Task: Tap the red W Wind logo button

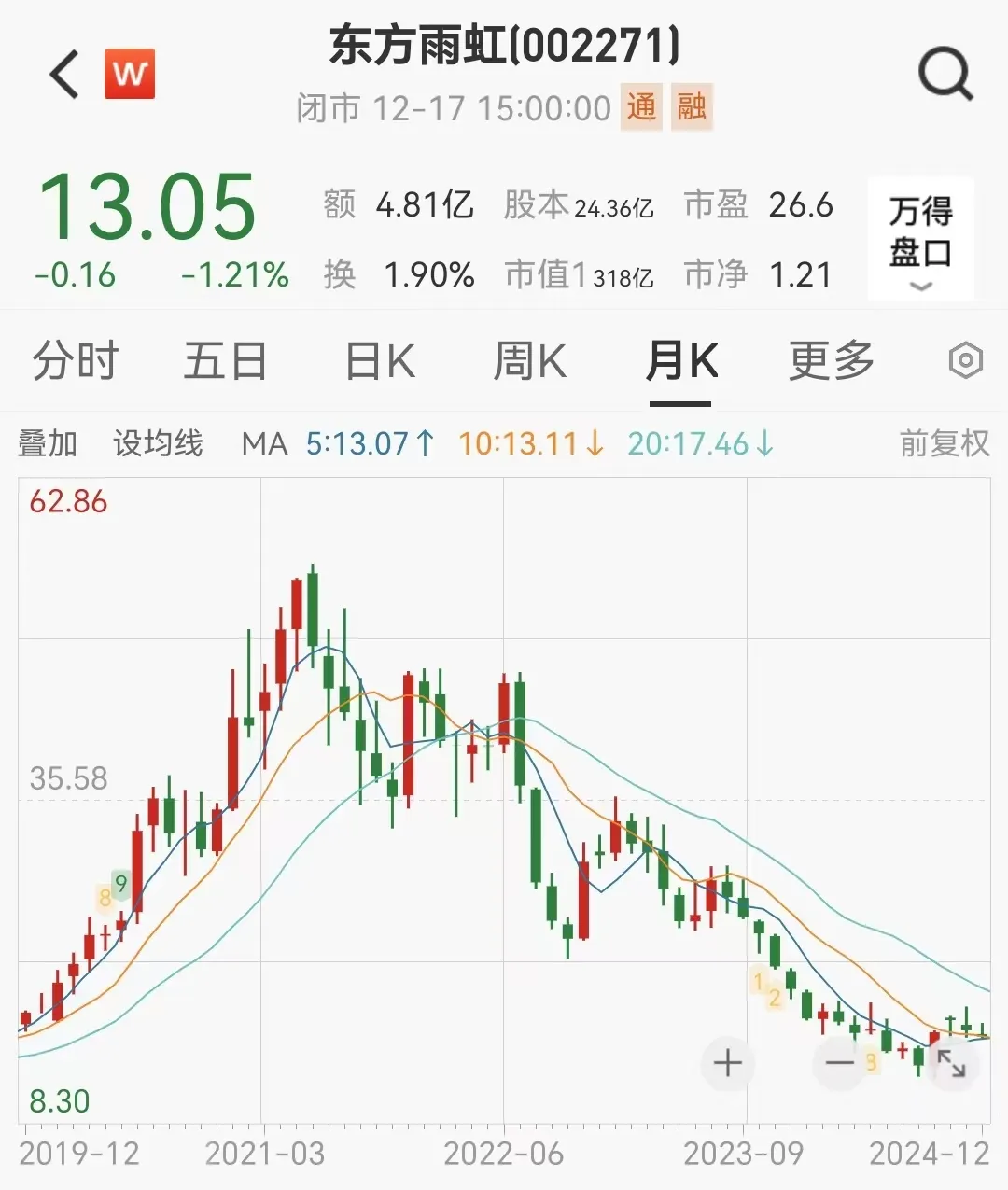Action: point(129,75)
